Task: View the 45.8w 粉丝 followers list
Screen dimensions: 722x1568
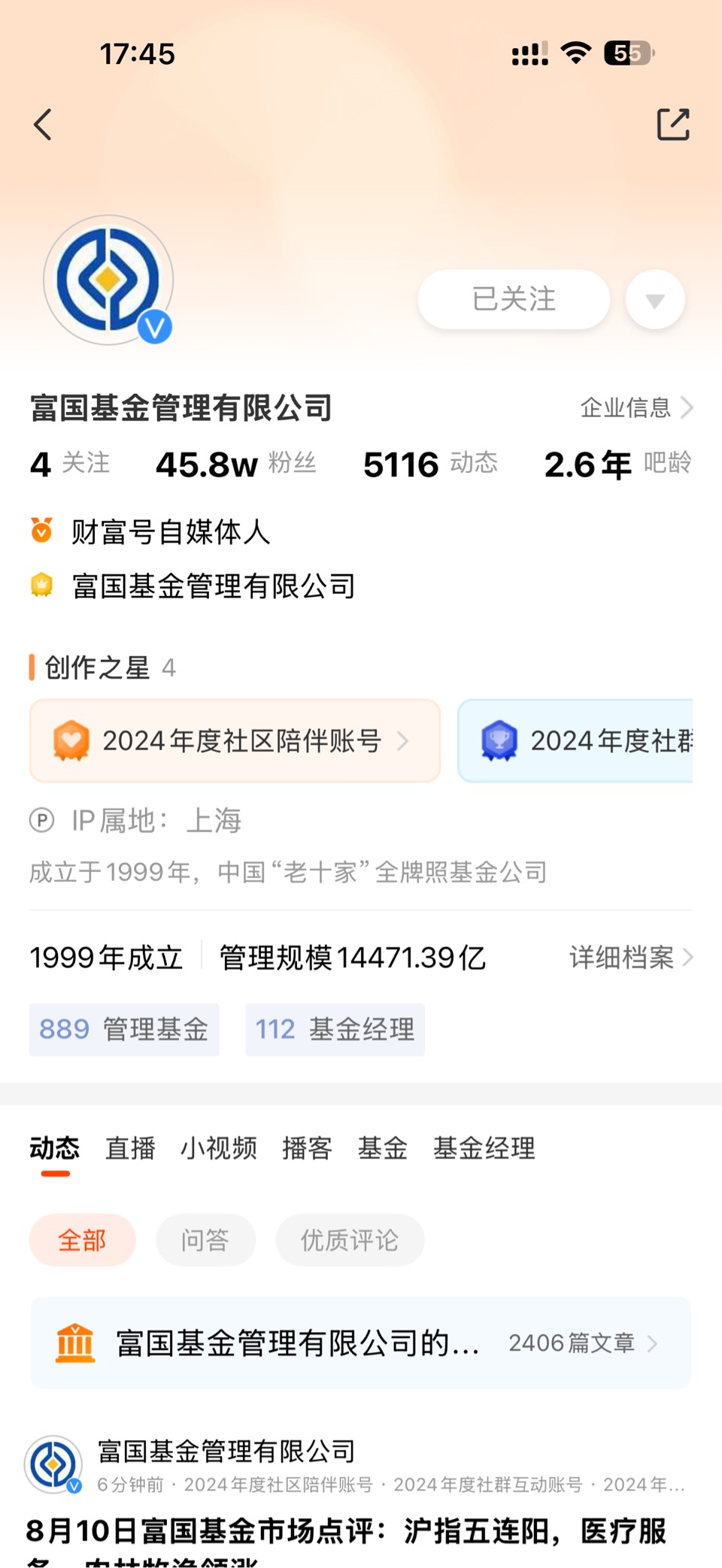Action: [235, 464]
